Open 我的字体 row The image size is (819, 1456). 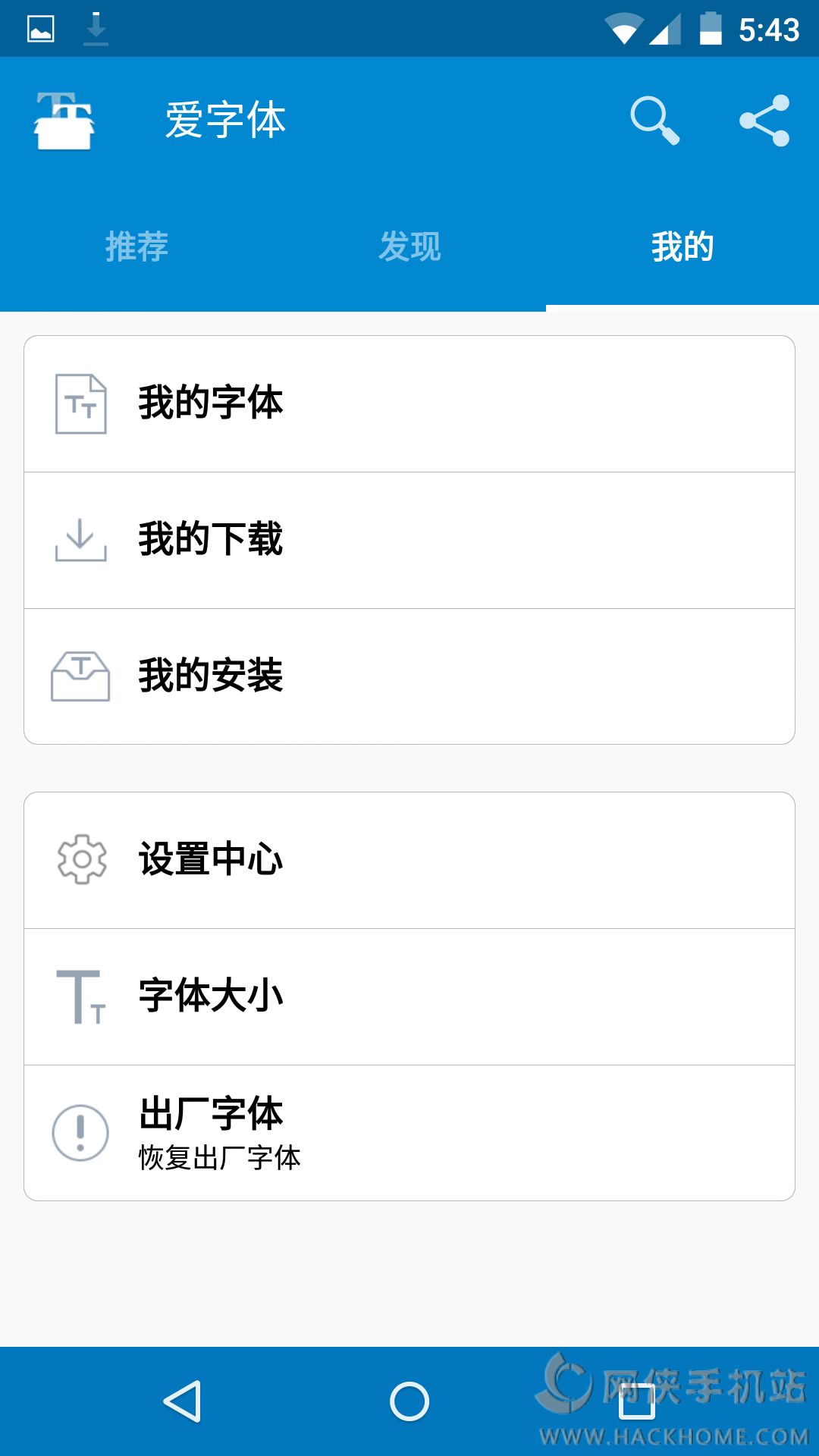coord(409,403)
